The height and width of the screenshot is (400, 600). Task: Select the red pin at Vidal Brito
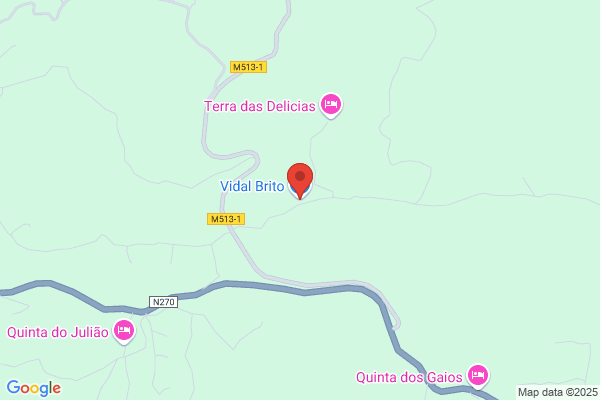click(300, 181)
